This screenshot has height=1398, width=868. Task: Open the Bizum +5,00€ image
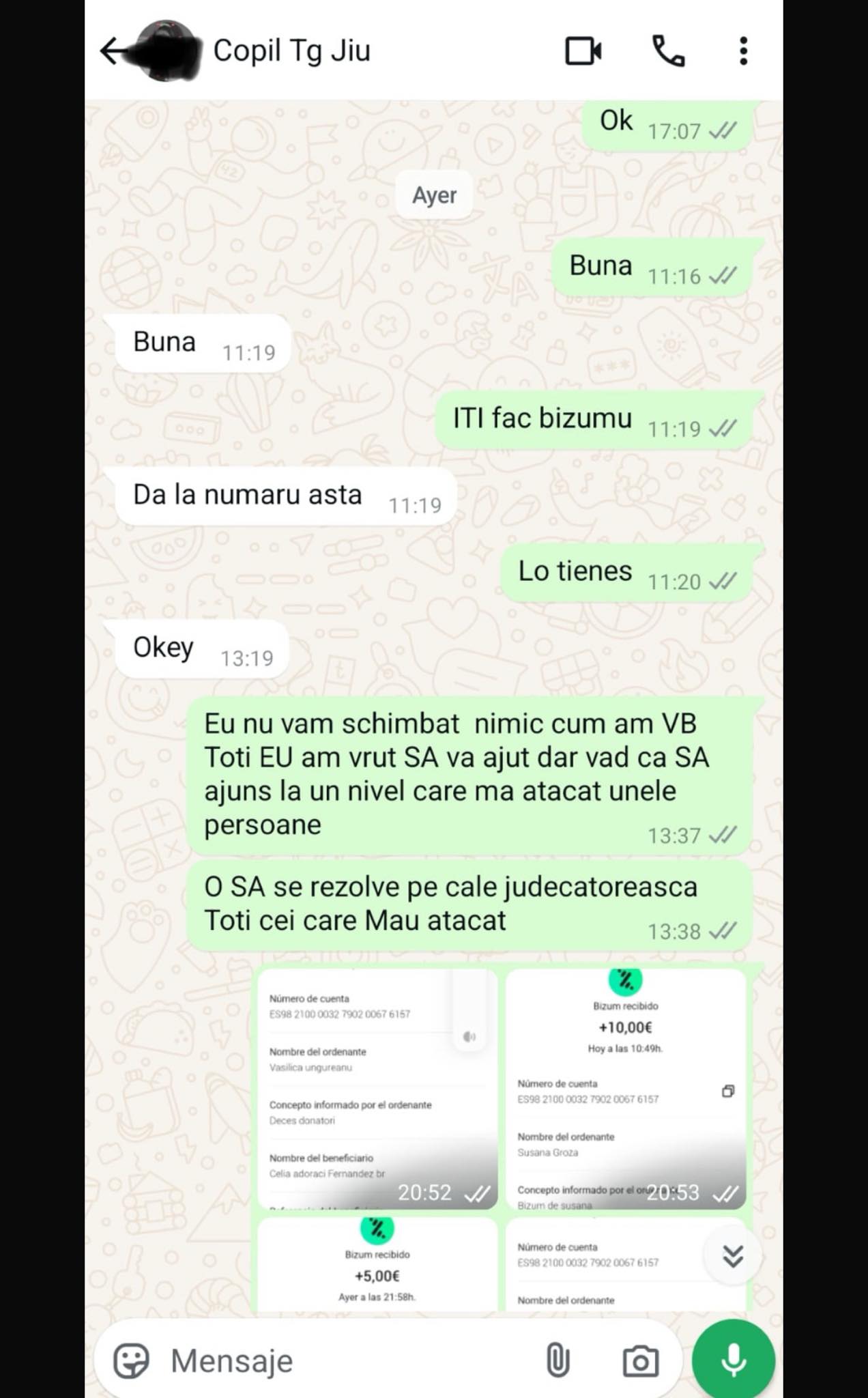(x=377, y=1264)
